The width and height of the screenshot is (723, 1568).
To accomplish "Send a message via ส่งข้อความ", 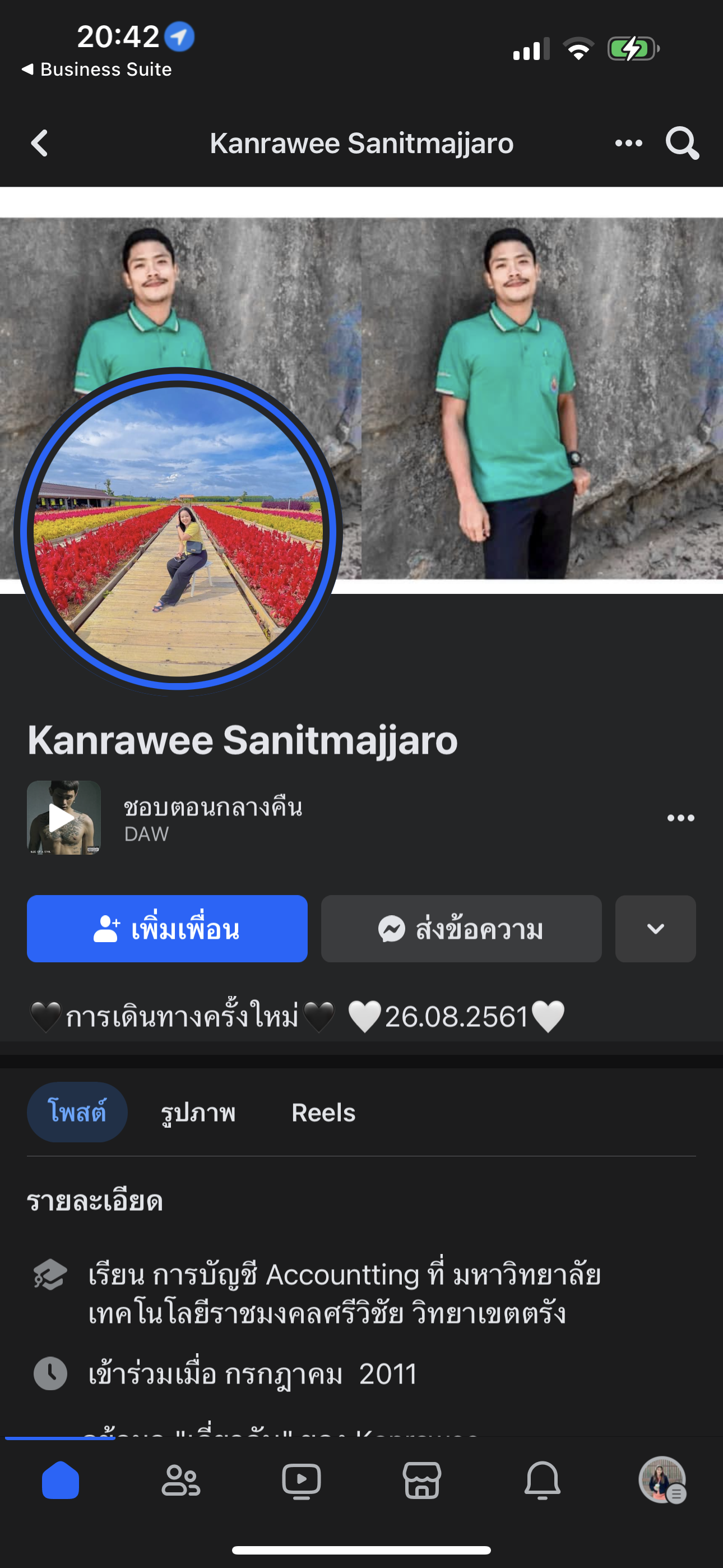I will [x=461, y=928].
